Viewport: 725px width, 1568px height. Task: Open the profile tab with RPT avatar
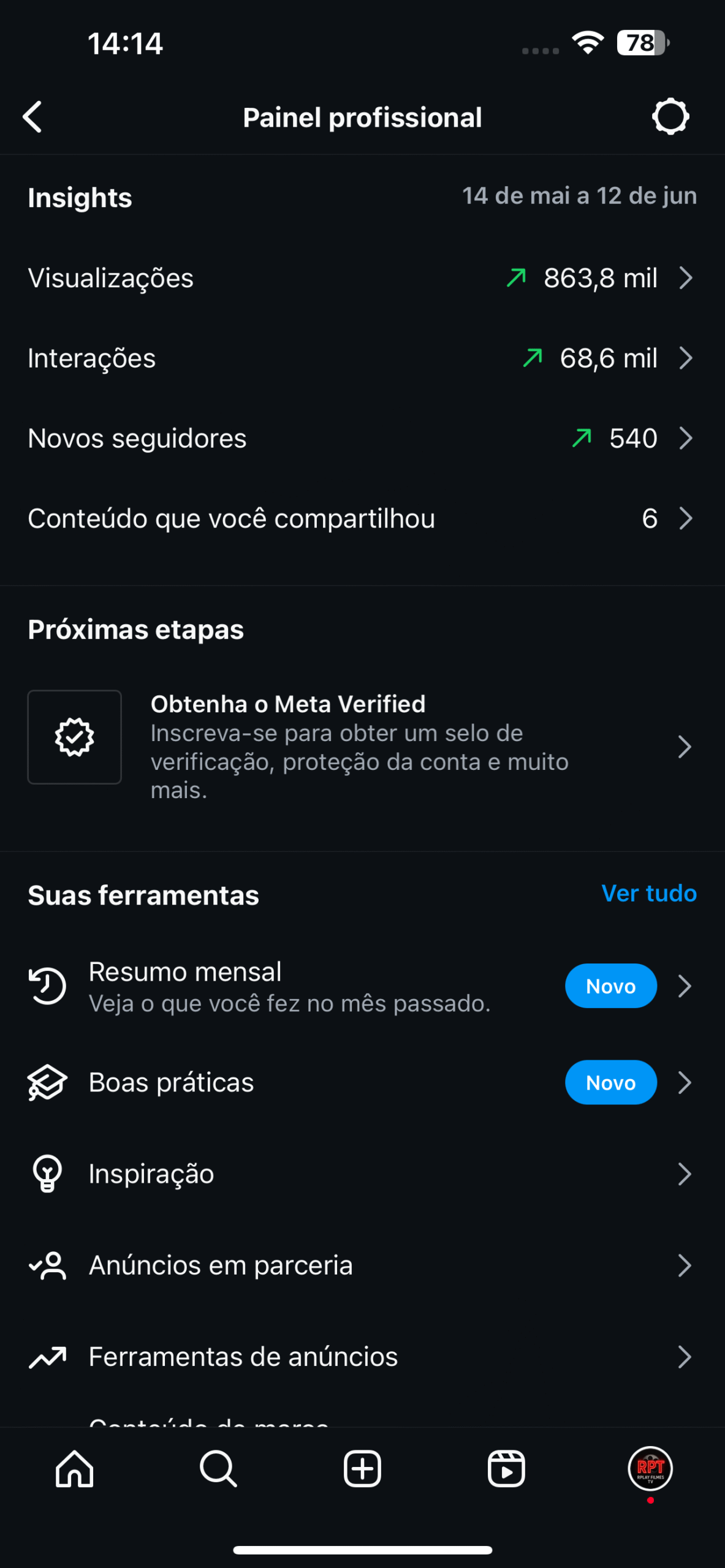pos(650,1468)
